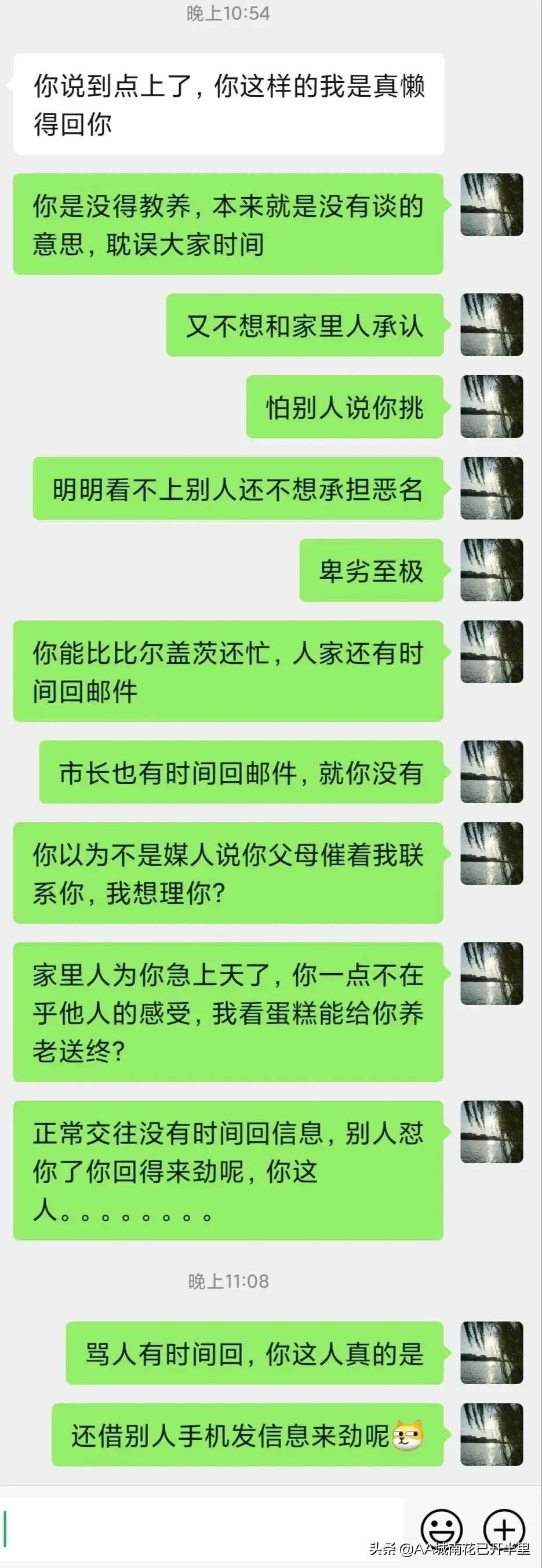Tap the timestamp 晚上10:54

pyautogui.click(x=228, y=12)
